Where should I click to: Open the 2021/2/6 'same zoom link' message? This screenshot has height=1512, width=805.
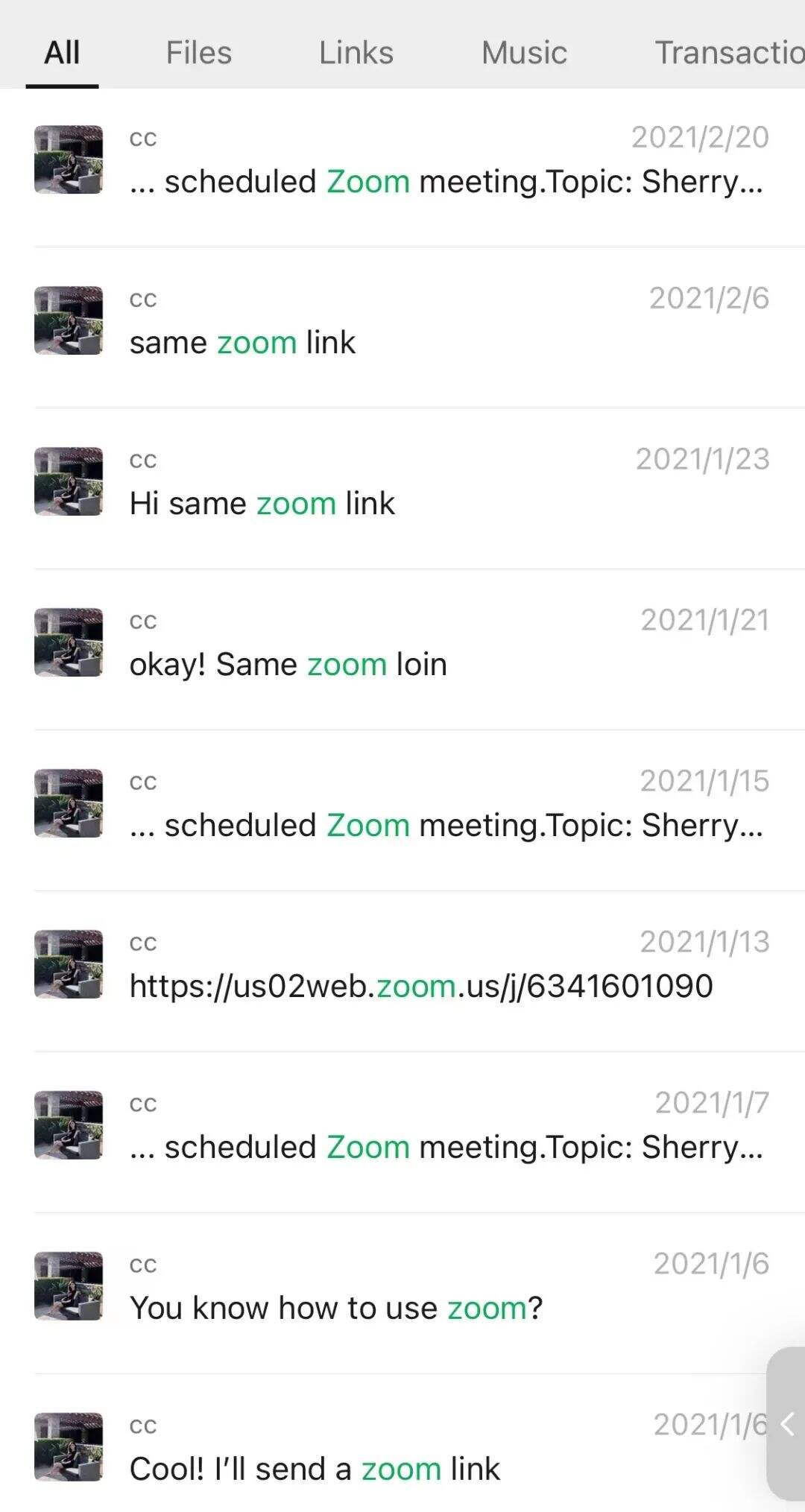402,328
